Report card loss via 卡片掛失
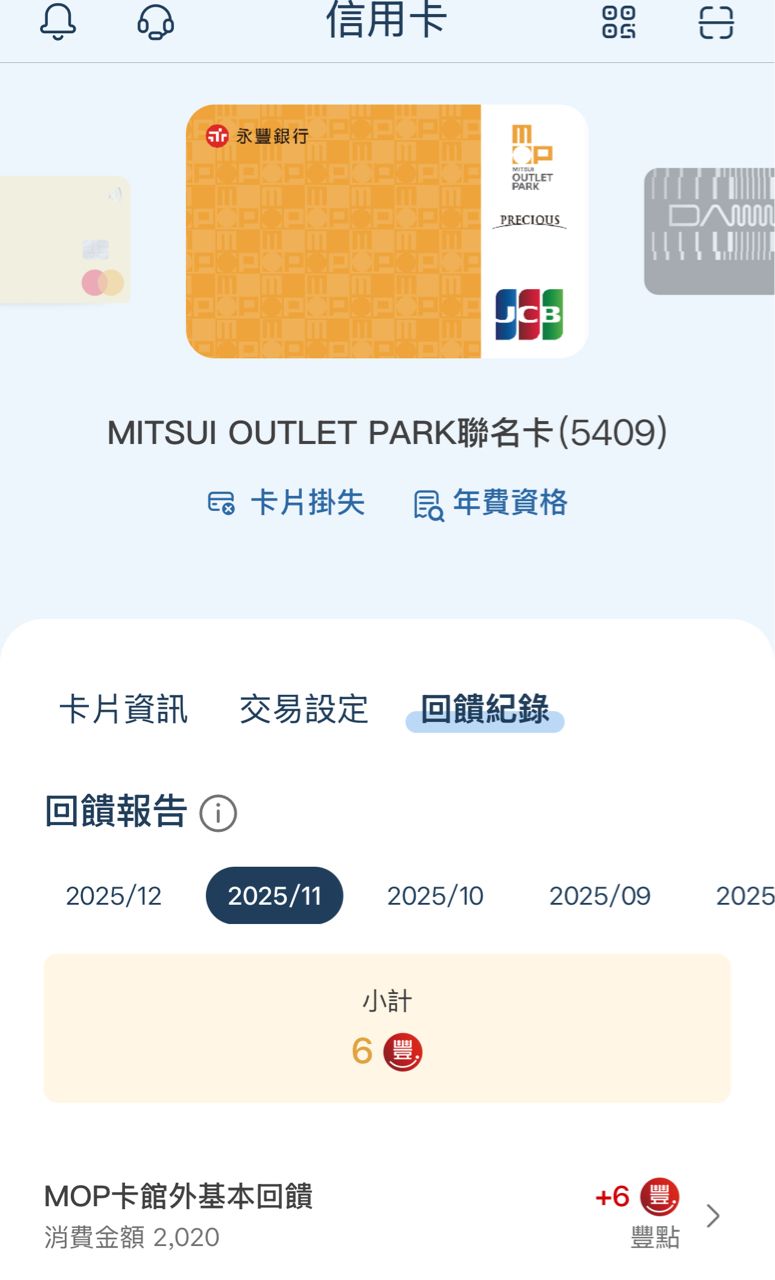The height and width of the screenshot is (1280, 775). (286, 503)
